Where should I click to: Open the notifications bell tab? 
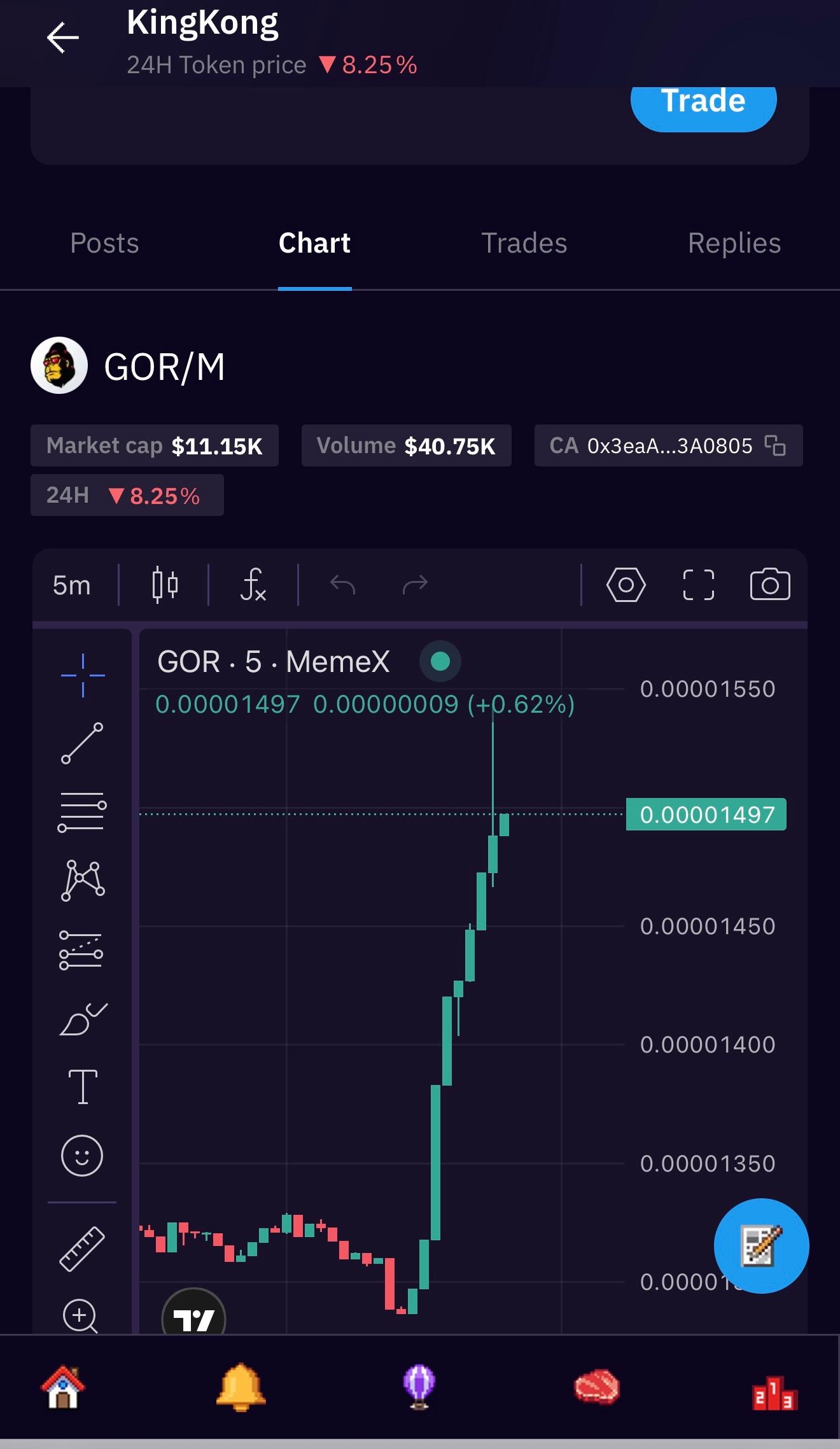pyautogui.click(x=241, y=1387)
